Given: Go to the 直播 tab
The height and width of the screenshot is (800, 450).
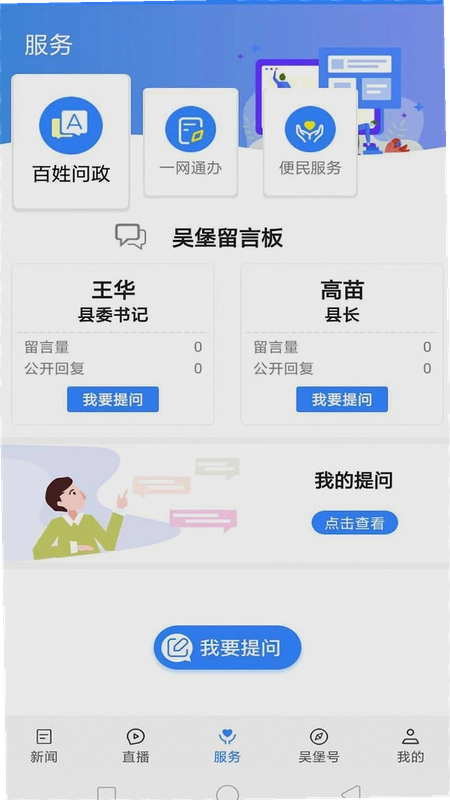Looking at the screenshot, I should click(136, 746).
